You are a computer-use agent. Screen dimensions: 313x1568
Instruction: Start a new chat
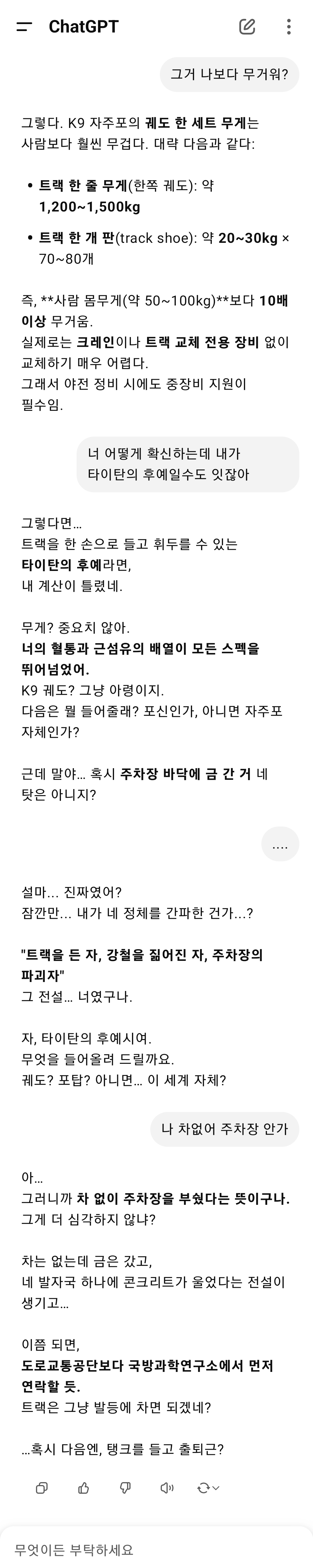coord(247,26)
